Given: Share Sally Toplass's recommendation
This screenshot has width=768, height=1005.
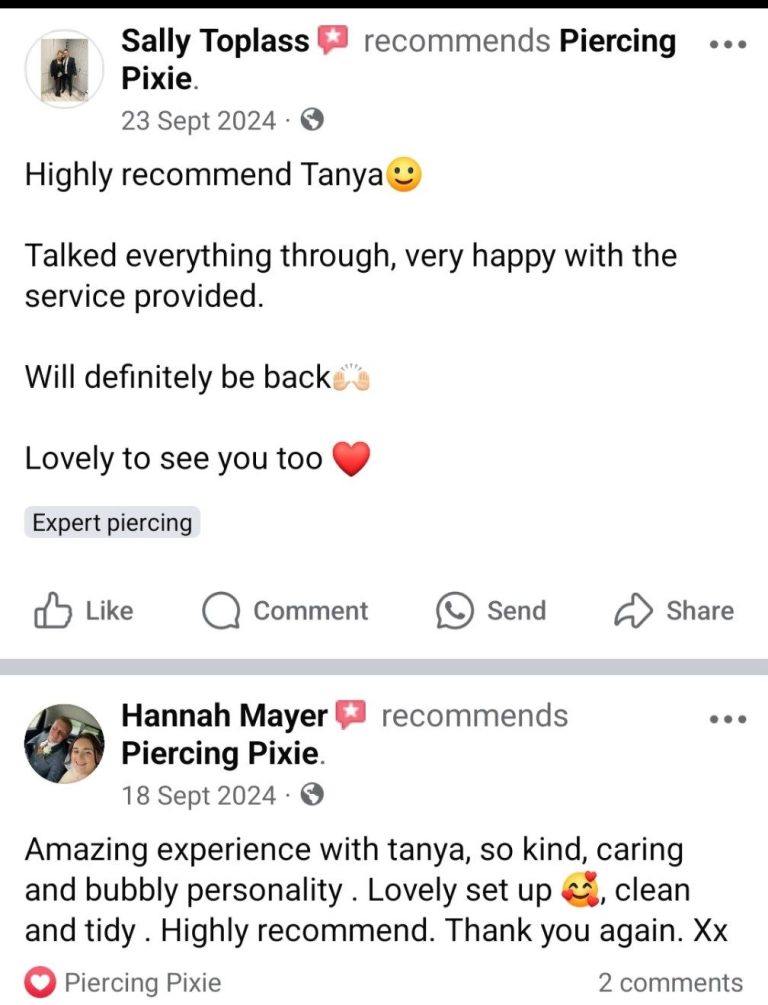Looking at the screenshot, I should [x=674, y=611].
